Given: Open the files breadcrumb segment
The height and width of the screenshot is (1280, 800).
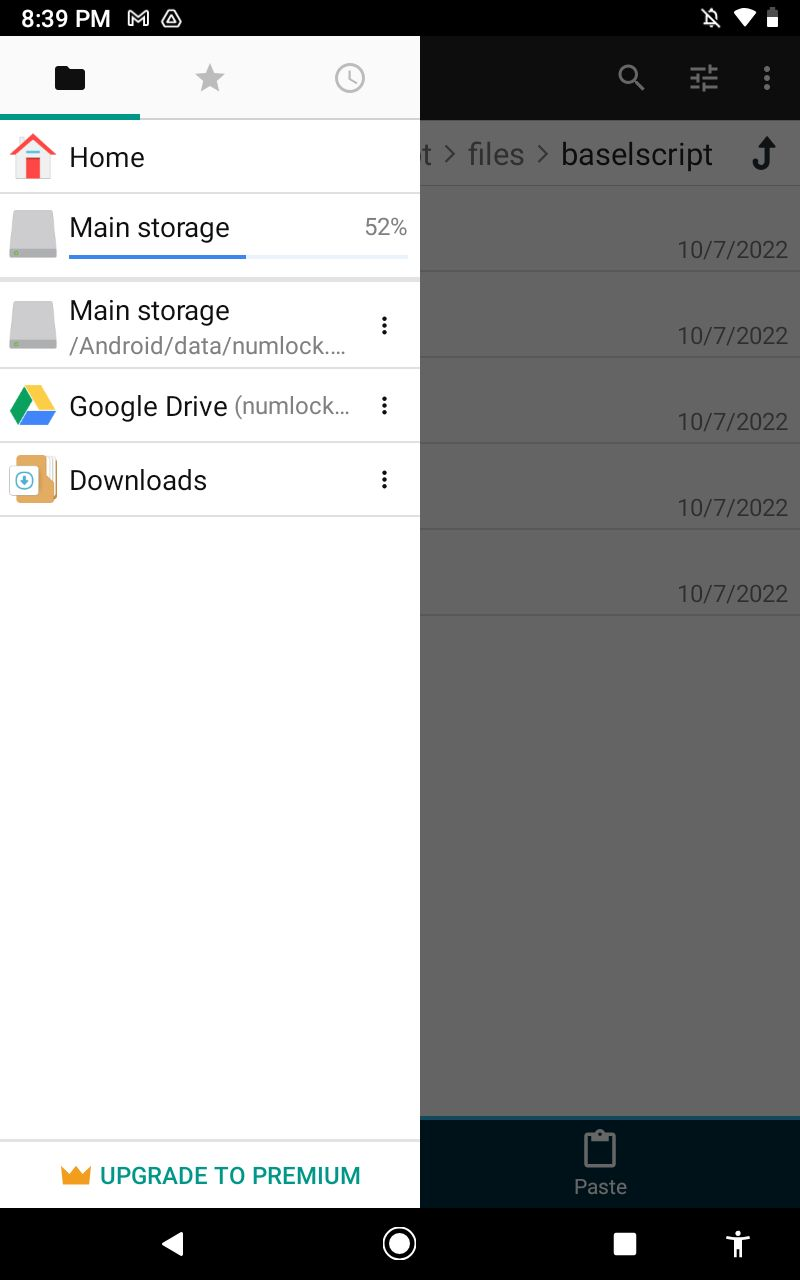Looking at the screenshot, I should click(x=496, y=155).
